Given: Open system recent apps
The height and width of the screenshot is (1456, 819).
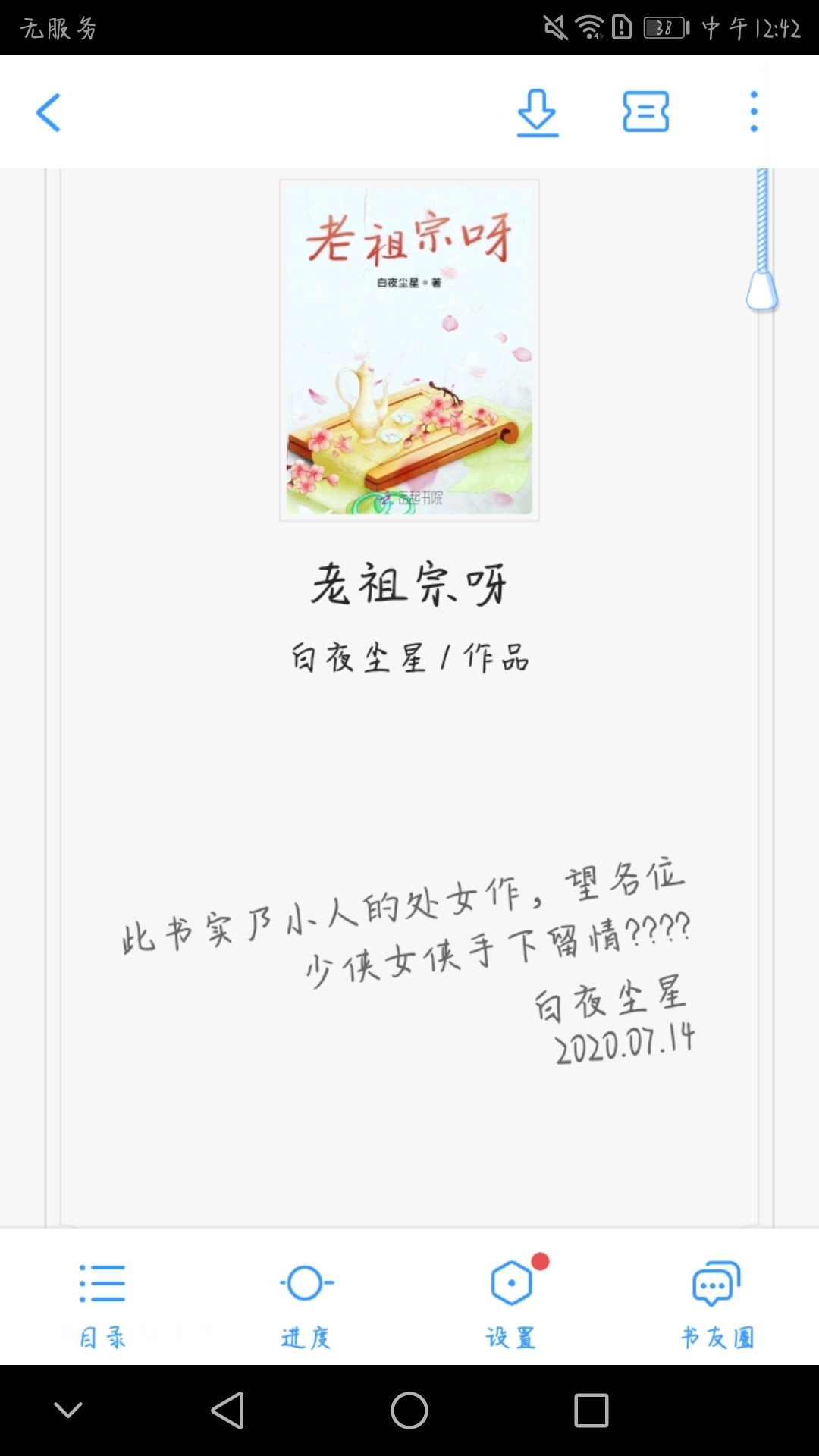Looking at the screenshot, I should [591, 1410].
